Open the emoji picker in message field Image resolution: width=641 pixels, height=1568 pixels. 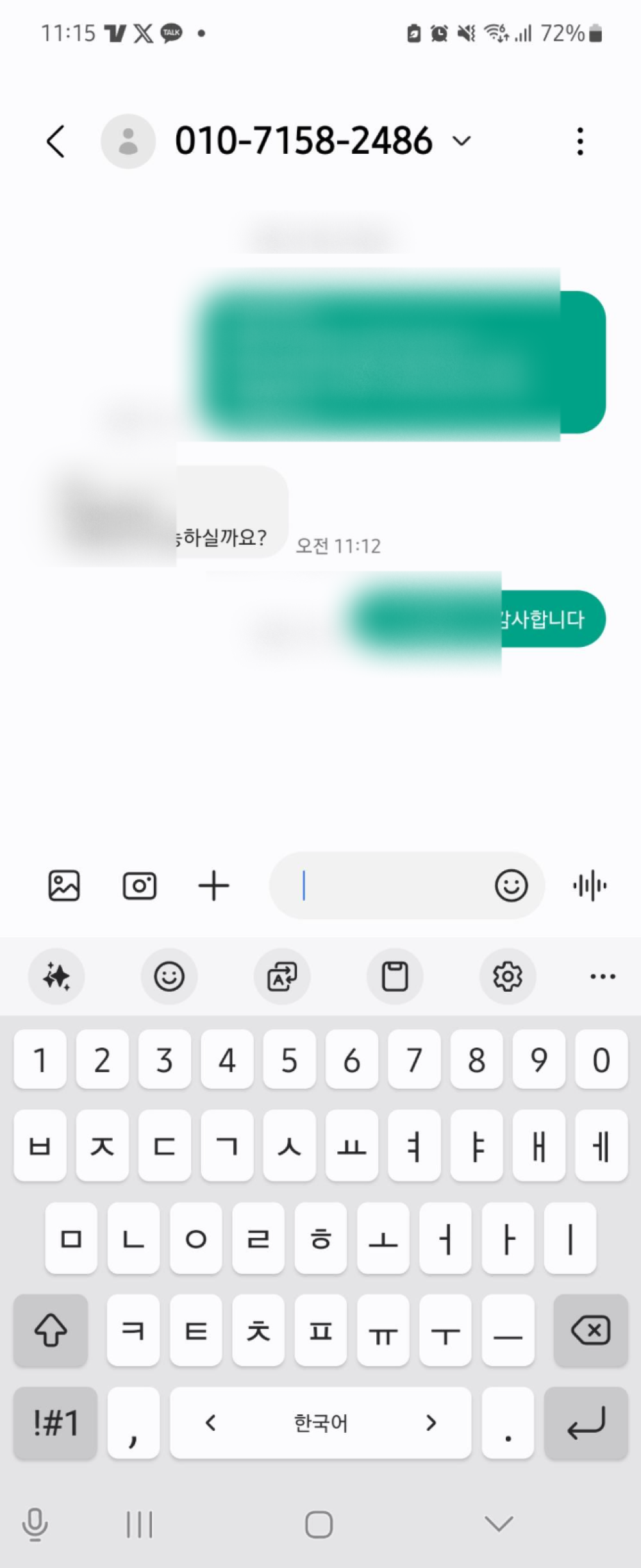511,886
